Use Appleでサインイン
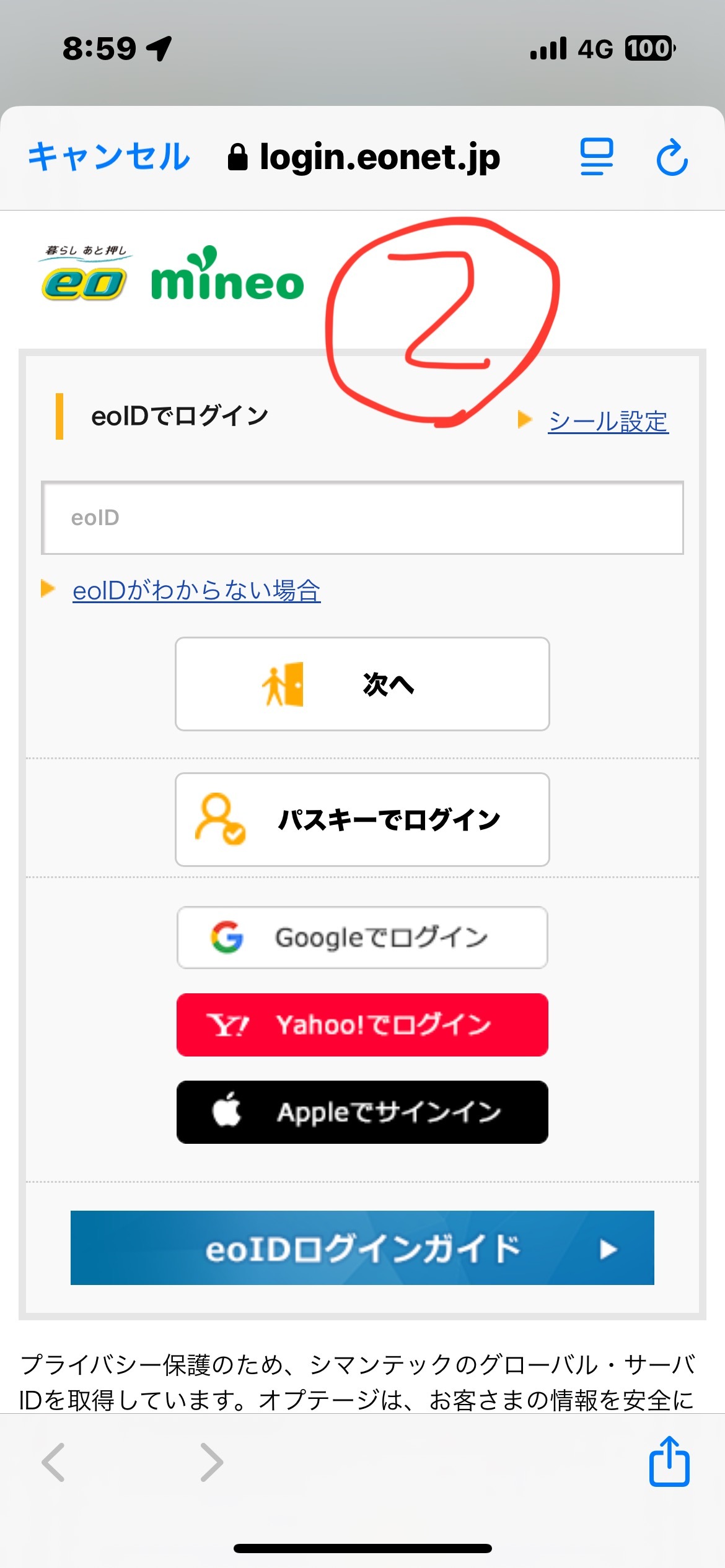This screenshot has height=1568, width=725. pos(362,1112)
